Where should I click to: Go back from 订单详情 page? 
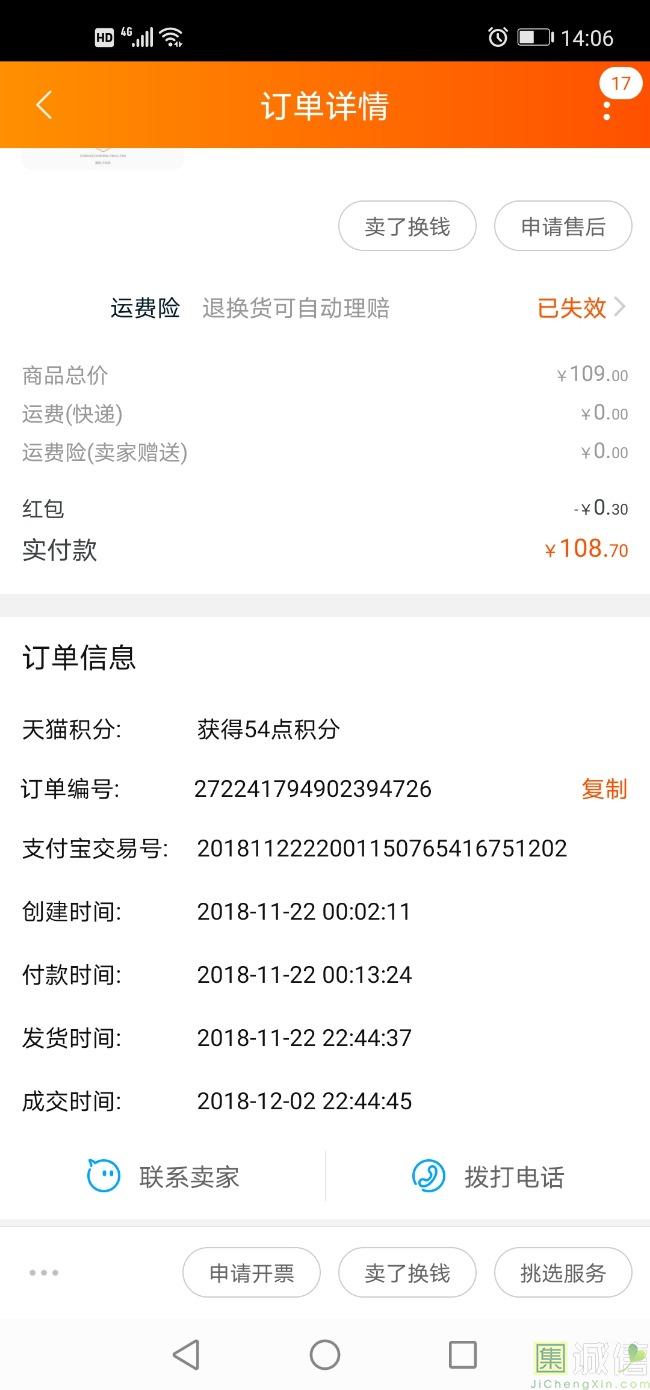(x=44, y=105)
